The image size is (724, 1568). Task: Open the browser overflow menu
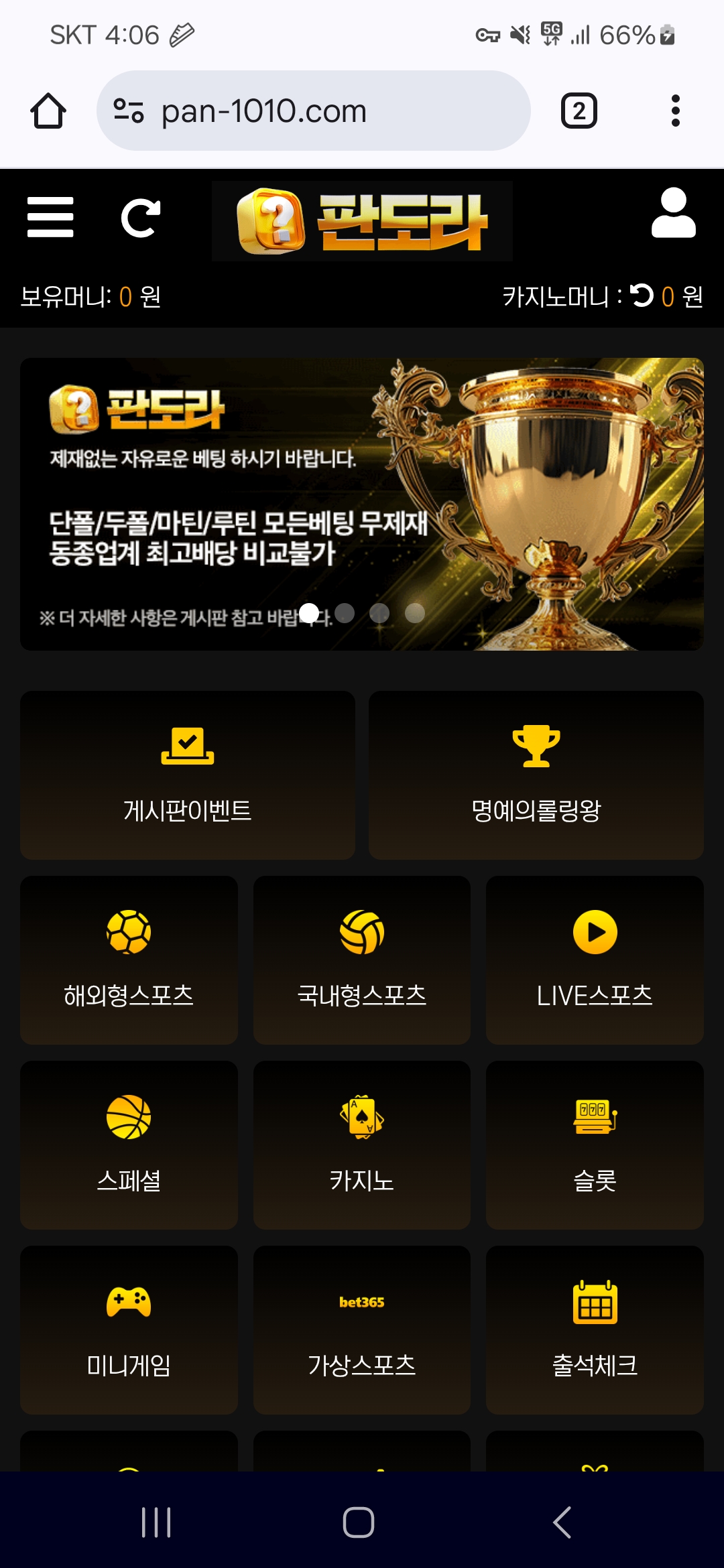click(x=675, y=111)
